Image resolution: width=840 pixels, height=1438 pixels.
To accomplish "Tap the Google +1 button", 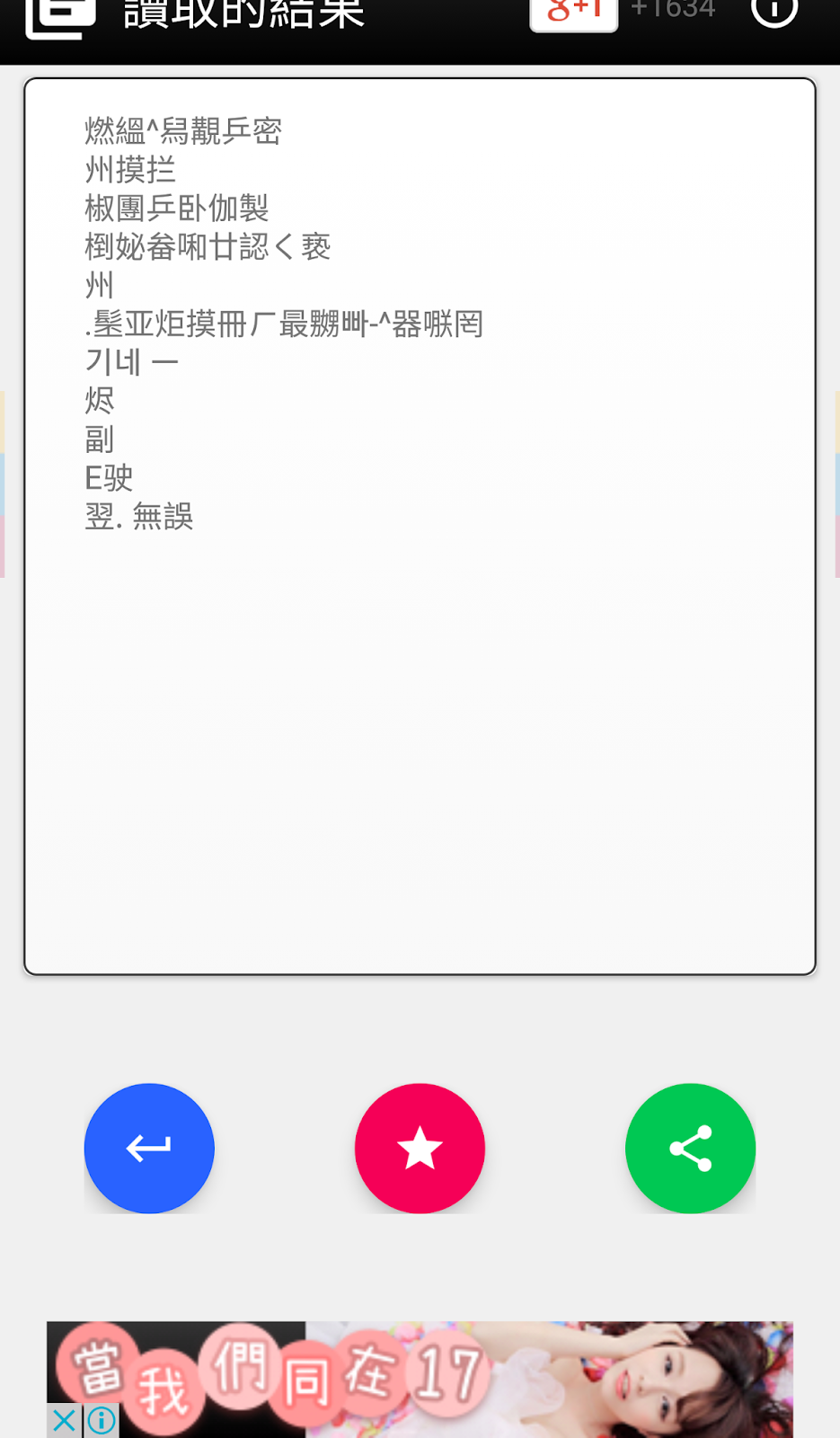I will tap(573, 13).
